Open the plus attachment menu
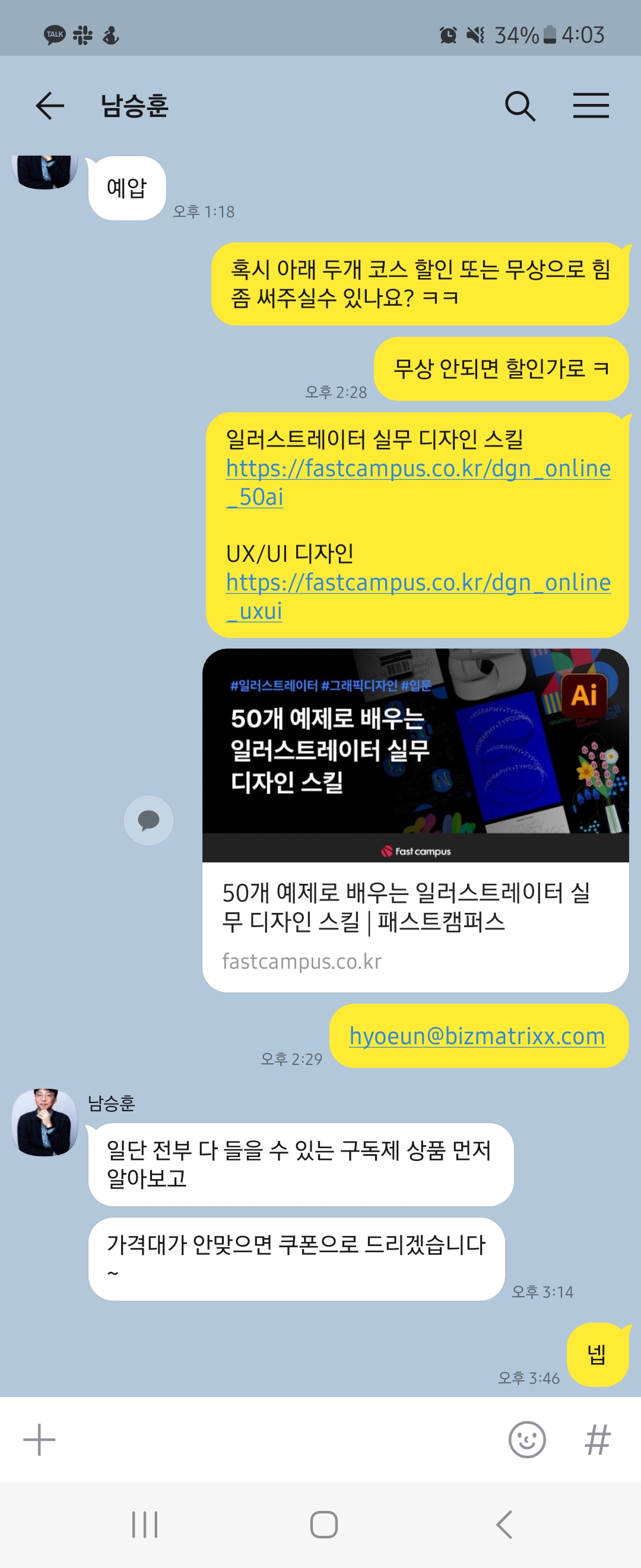The width and height of the screenshot is (641, 1568). (x=40, y=1440)
